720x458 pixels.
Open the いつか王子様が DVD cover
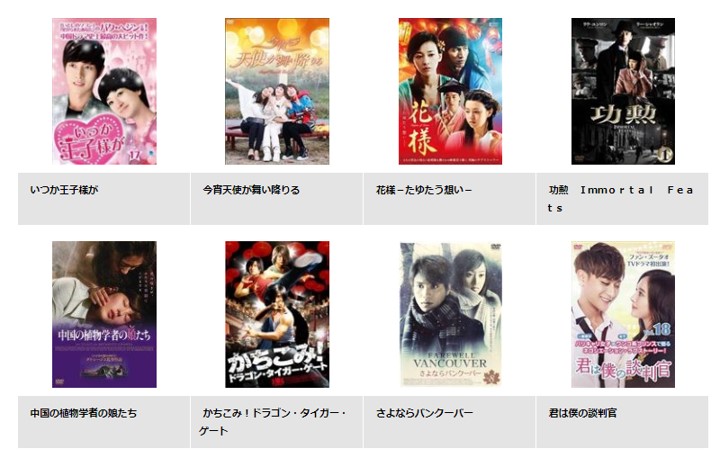[x=104, y=91]
